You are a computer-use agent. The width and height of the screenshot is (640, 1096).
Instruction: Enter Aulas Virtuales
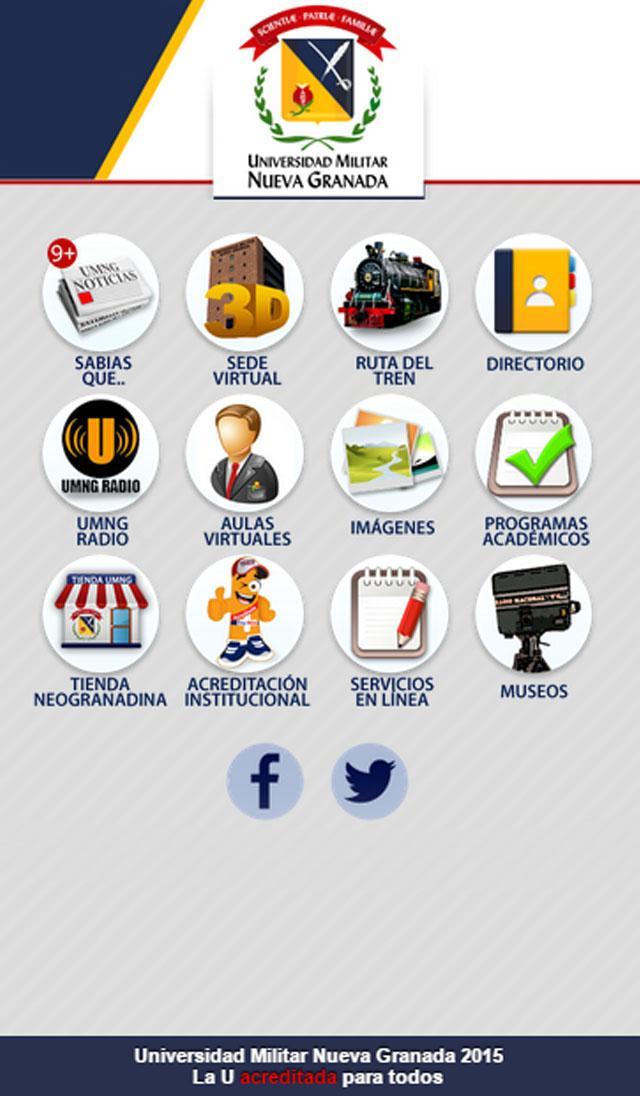click(245, 453)
